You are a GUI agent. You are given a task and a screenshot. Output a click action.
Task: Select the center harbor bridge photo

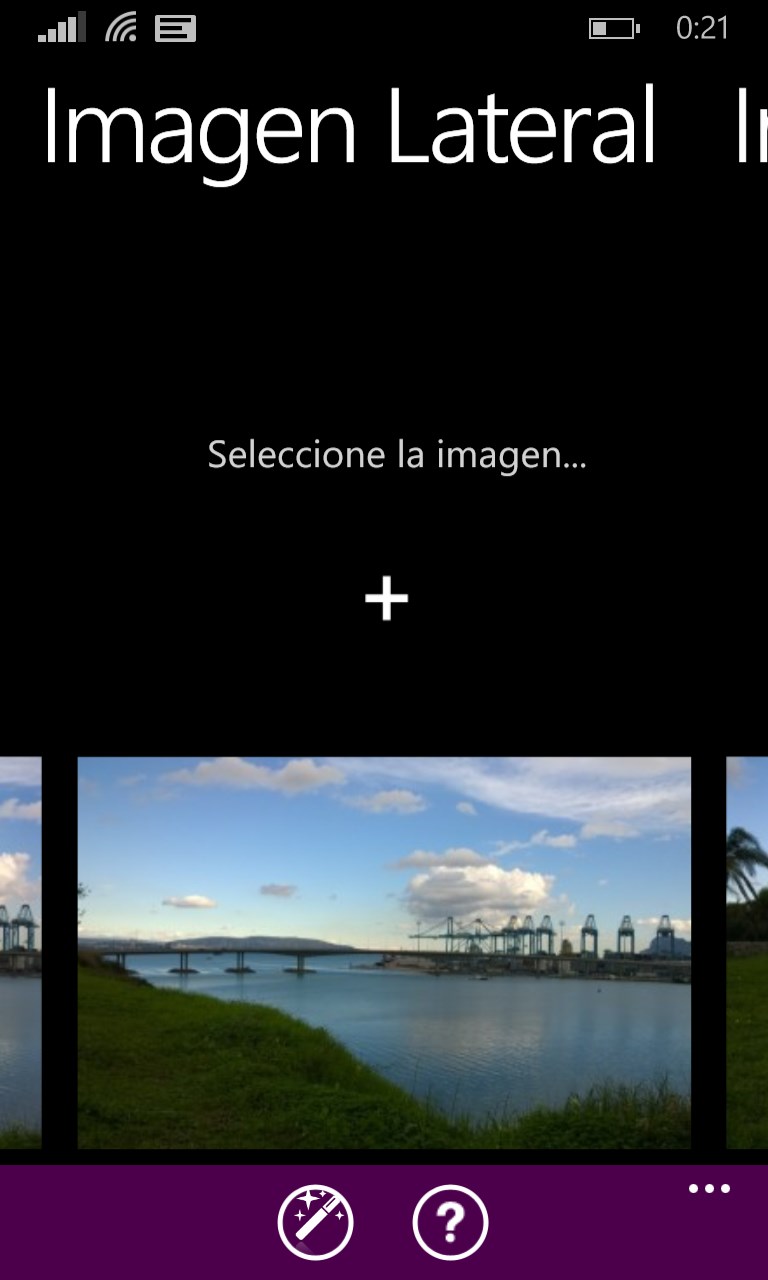pos(384,952)
